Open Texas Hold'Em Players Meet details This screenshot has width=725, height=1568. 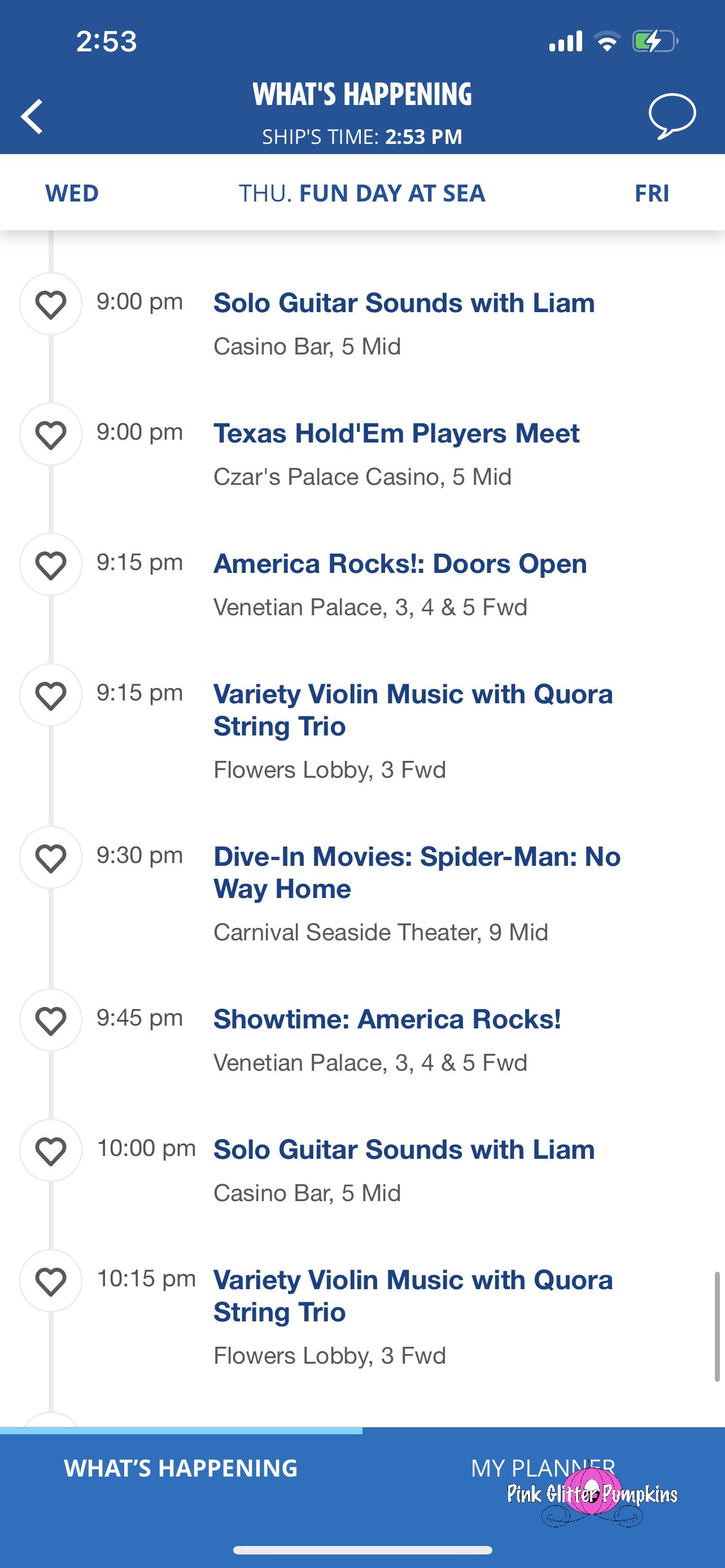point(396,434)
